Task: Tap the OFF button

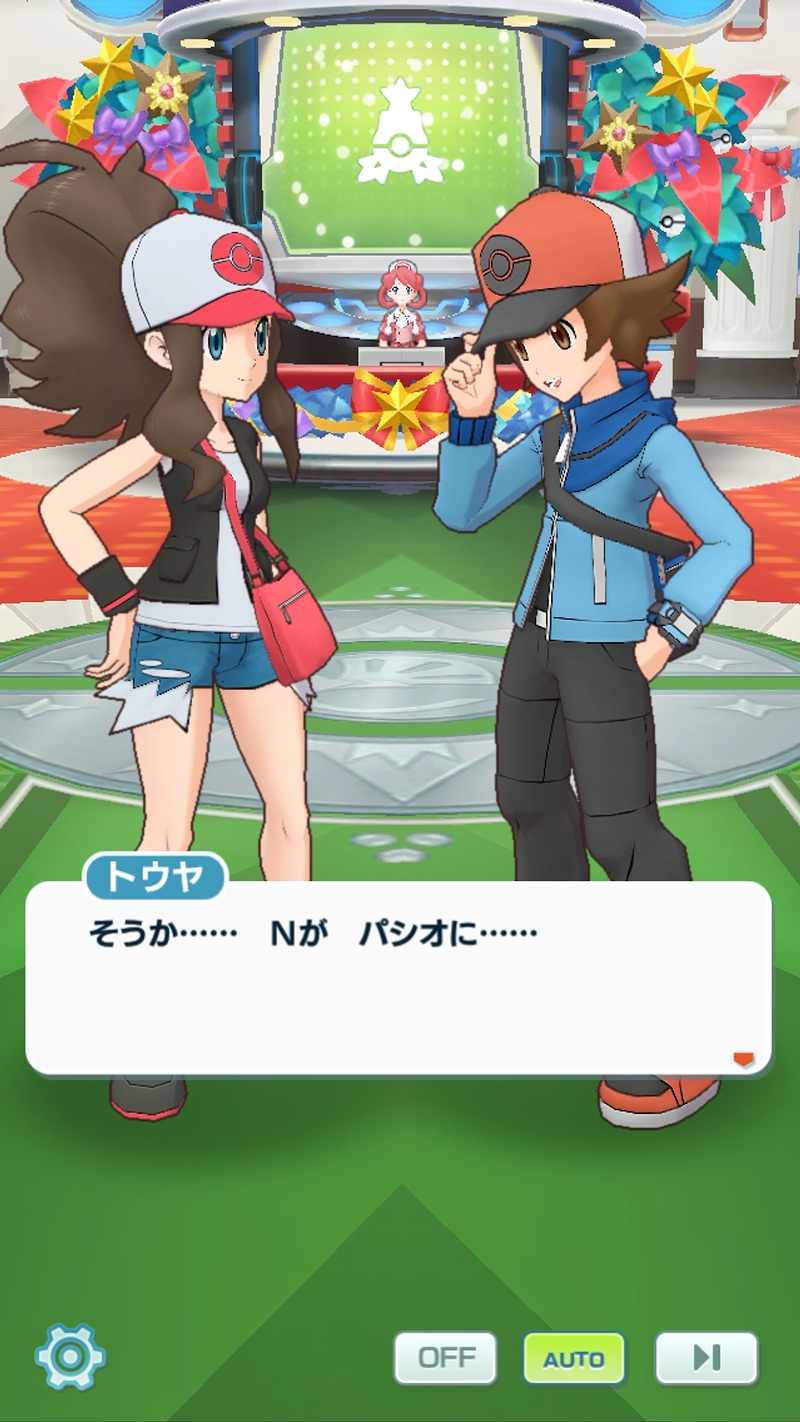Action: click(x=445, y=1358)
